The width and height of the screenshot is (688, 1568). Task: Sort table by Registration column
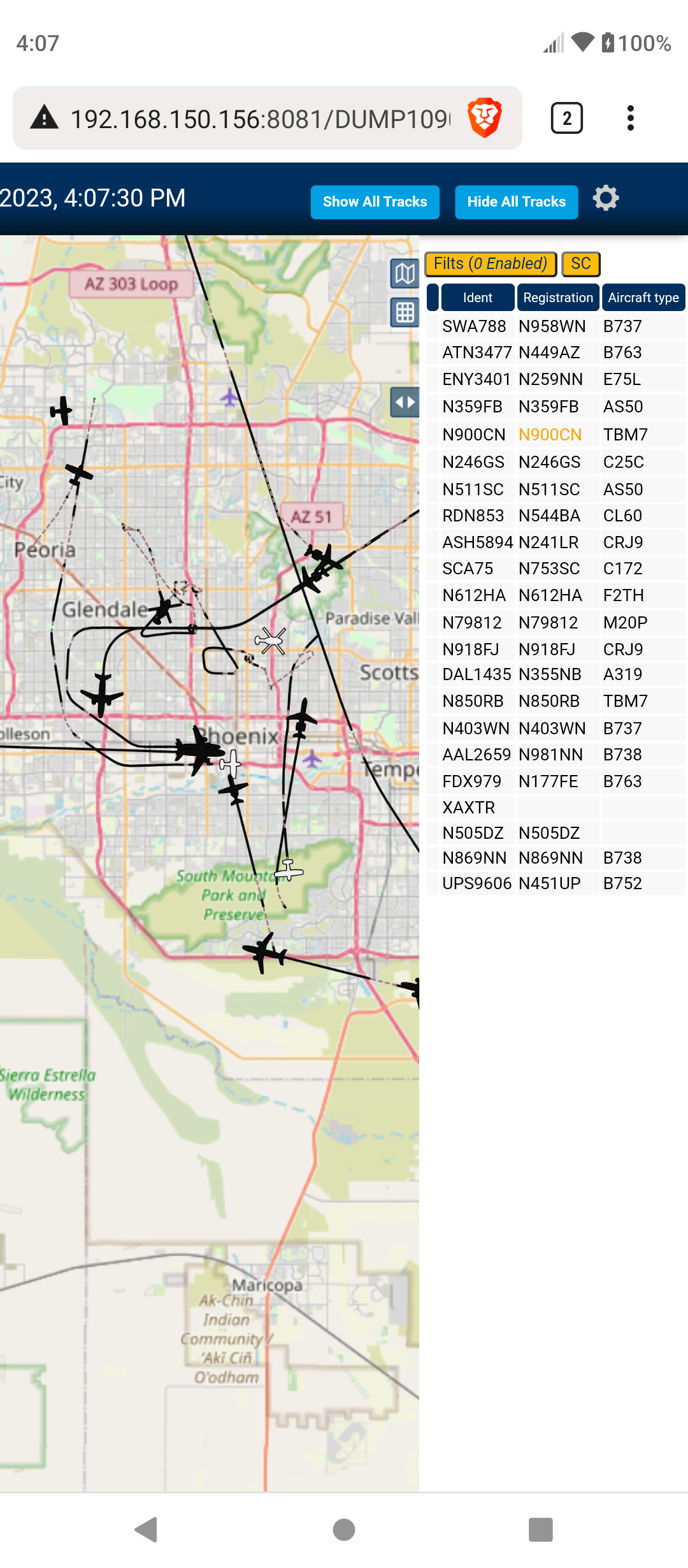[x=558, y=298]
